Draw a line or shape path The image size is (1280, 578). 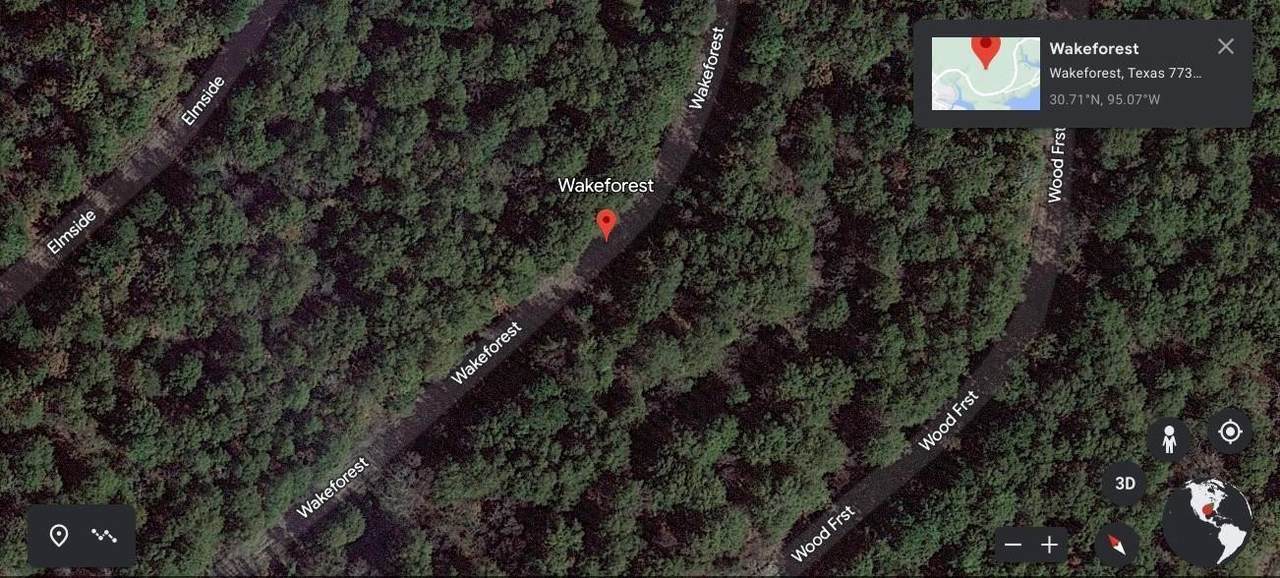(104, 536)
